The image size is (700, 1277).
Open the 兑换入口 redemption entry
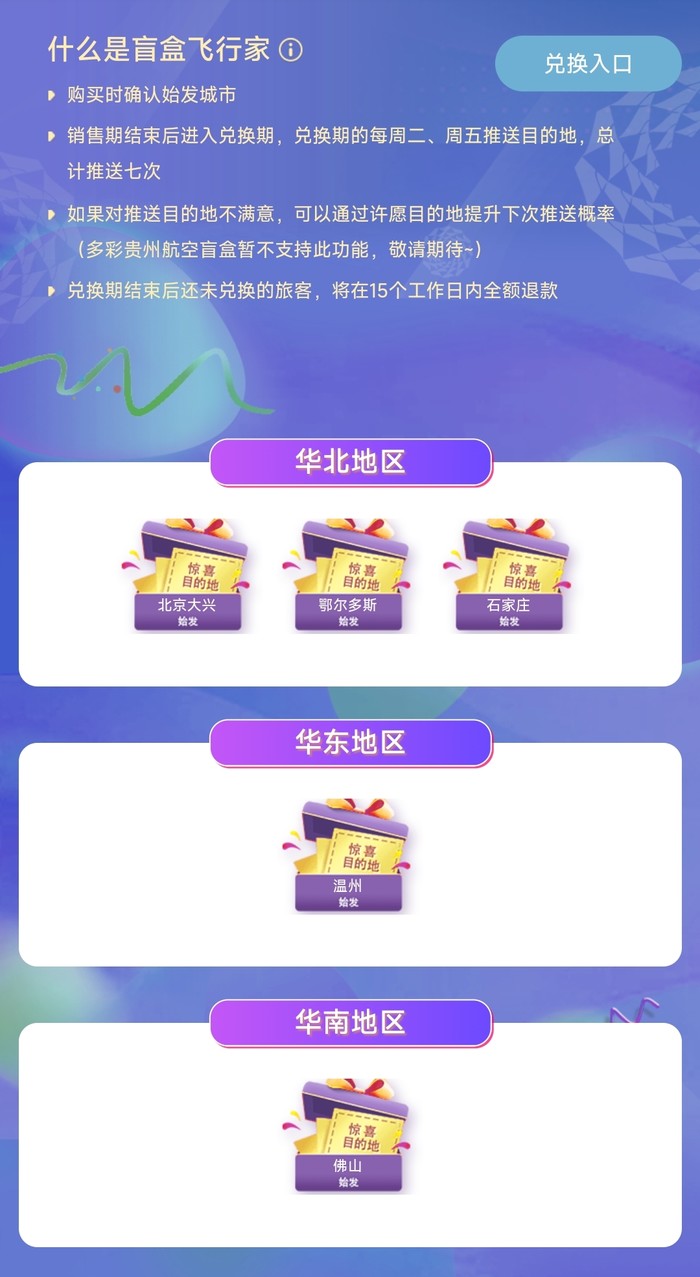click(588, 64)
